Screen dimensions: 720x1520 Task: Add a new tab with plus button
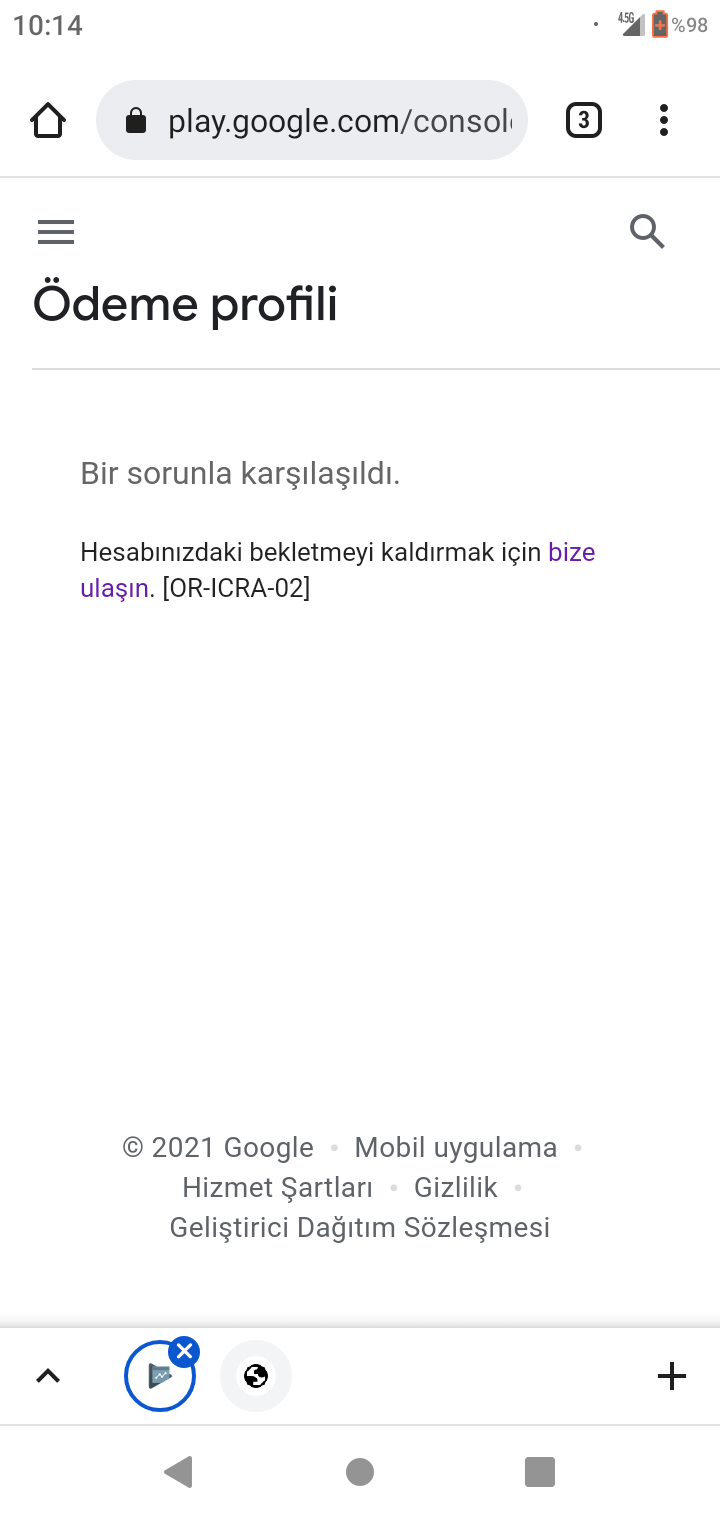coord(672,1377)
